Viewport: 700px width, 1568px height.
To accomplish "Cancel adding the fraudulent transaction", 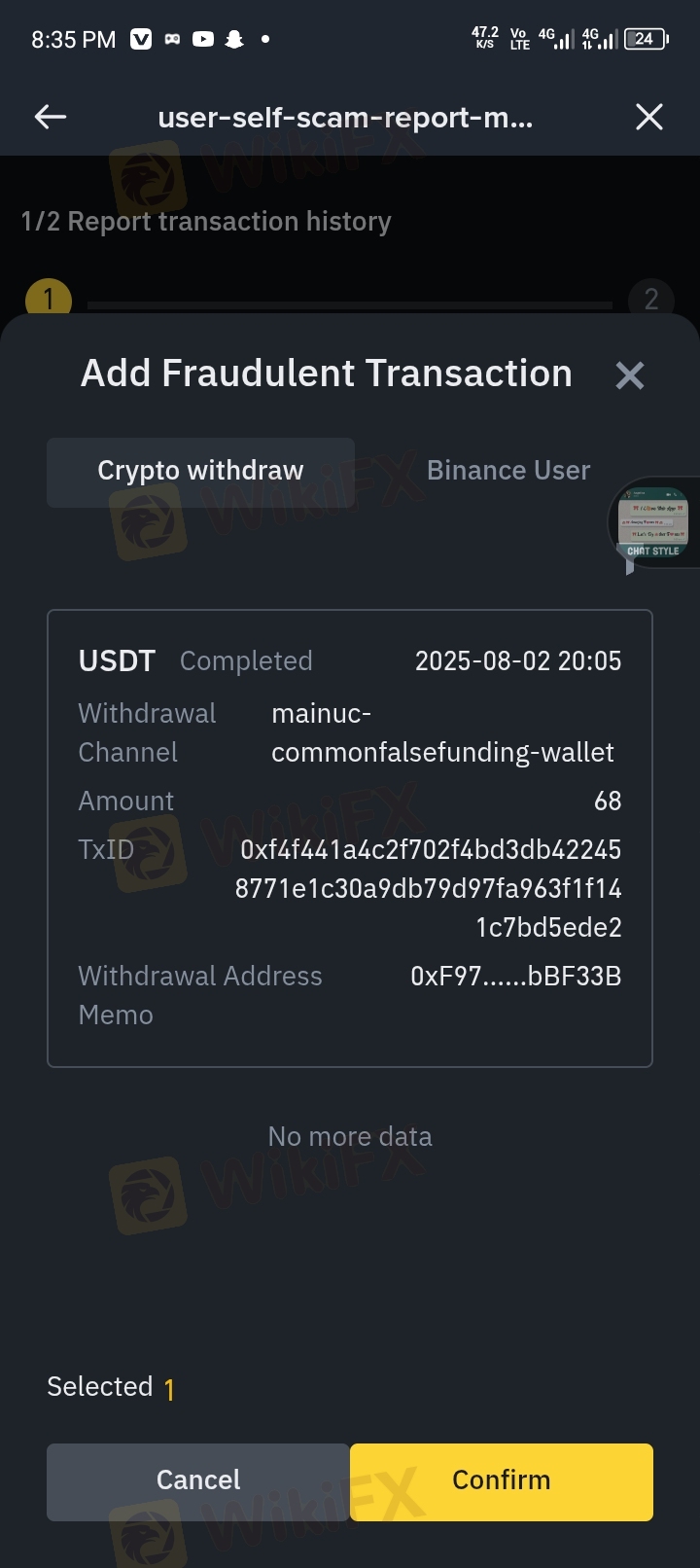I will click(198, 1481).
